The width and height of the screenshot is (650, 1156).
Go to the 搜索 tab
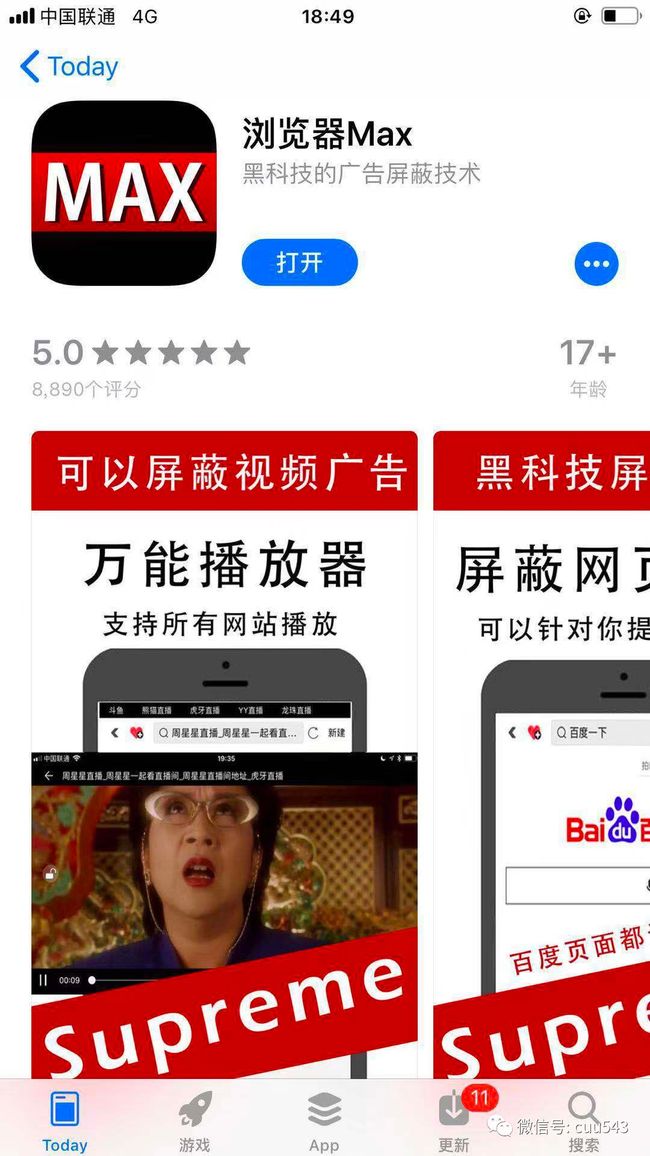584,1121
